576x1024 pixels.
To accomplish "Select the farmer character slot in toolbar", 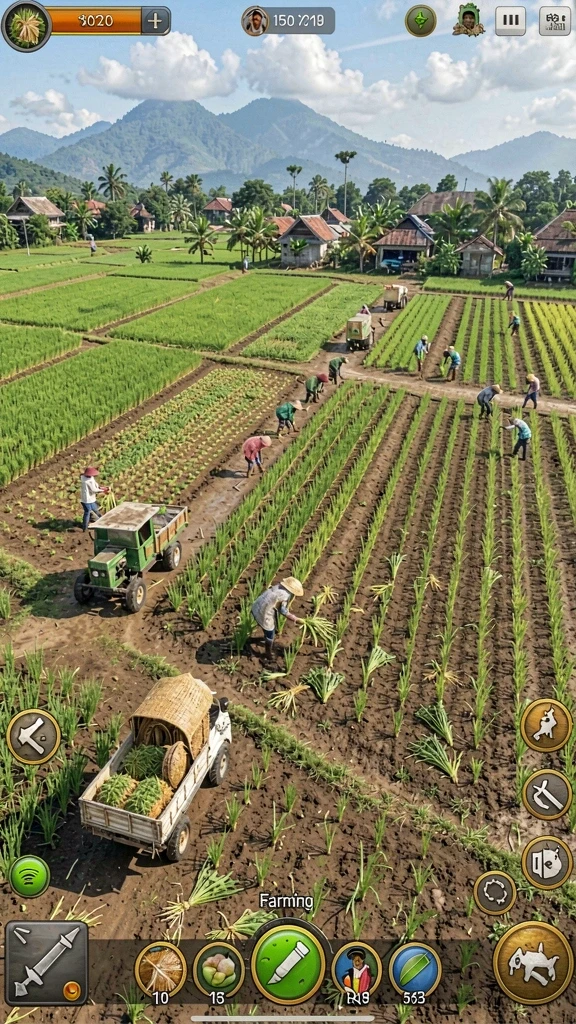I will tap(356, 970).
